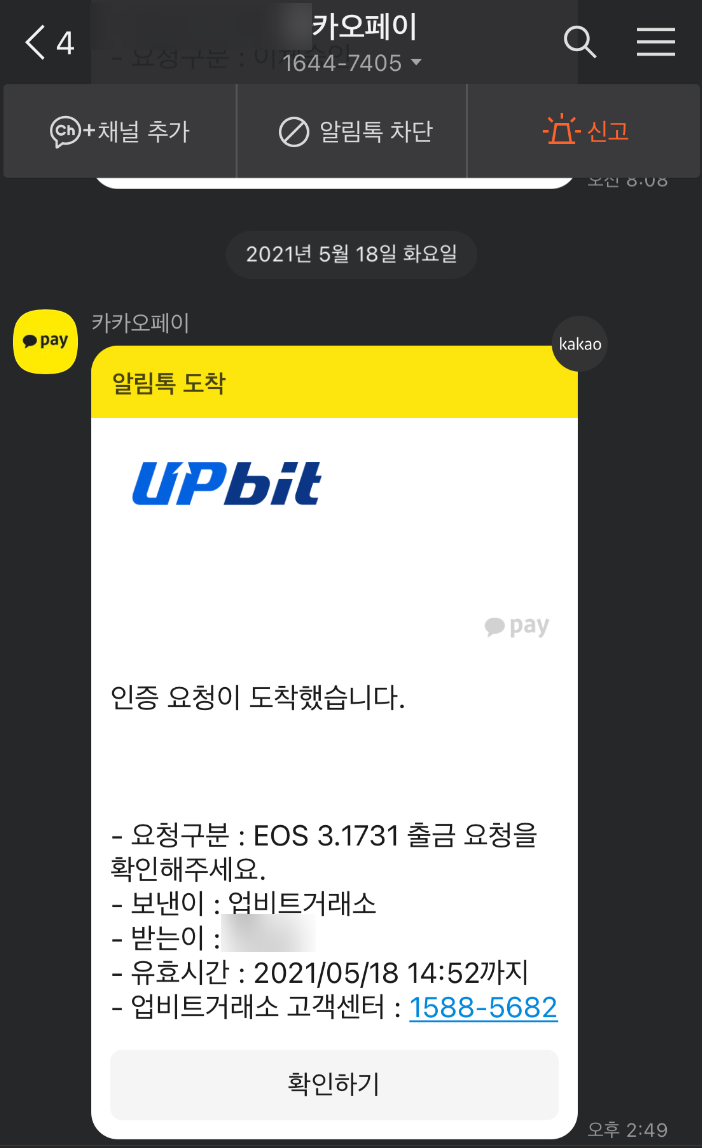Screen dimensions: 702x1148
Task: Tap the 확인하기 button
Action: (334, 1084)
